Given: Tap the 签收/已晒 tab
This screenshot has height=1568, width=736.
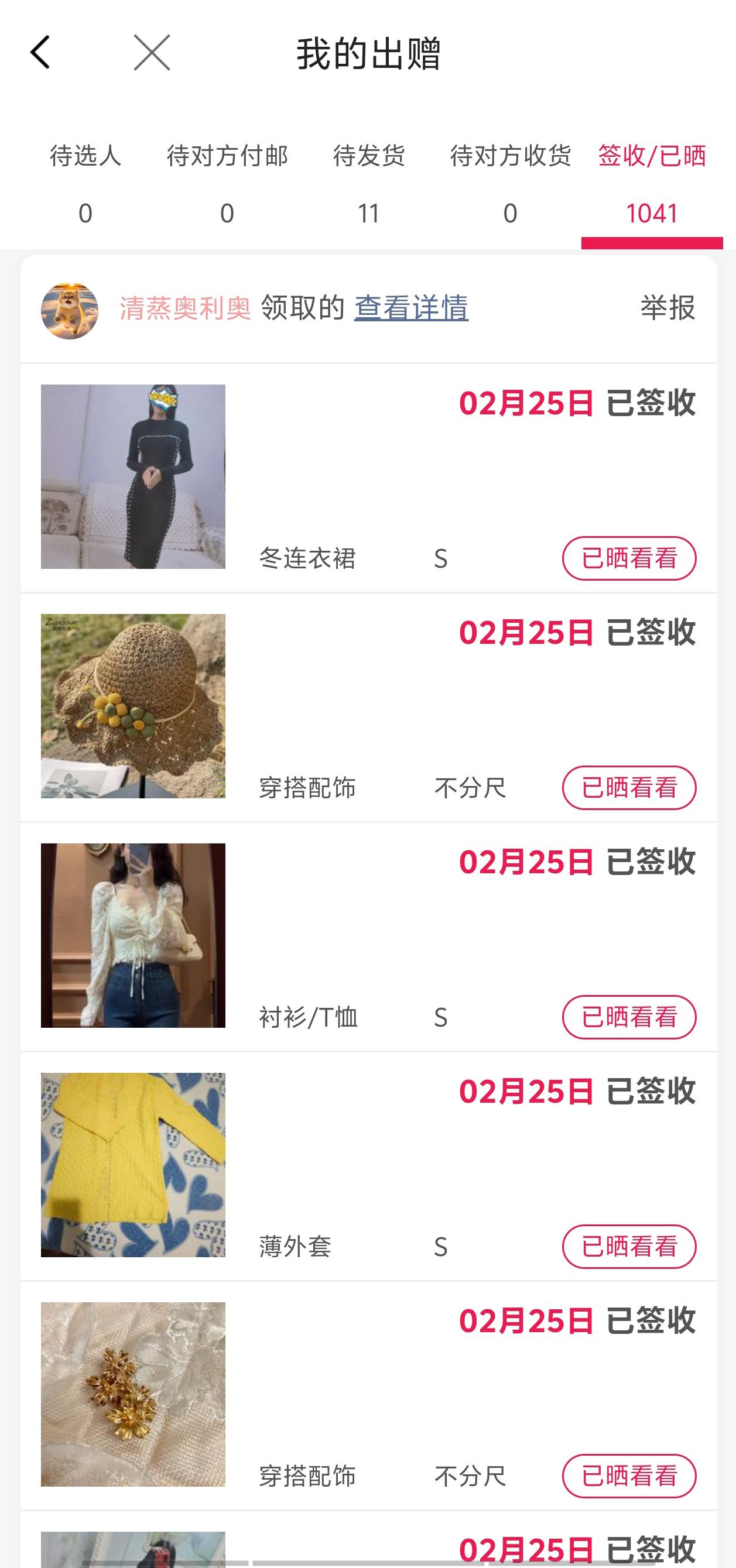Looking at the screenshot, I should (651, 183).
